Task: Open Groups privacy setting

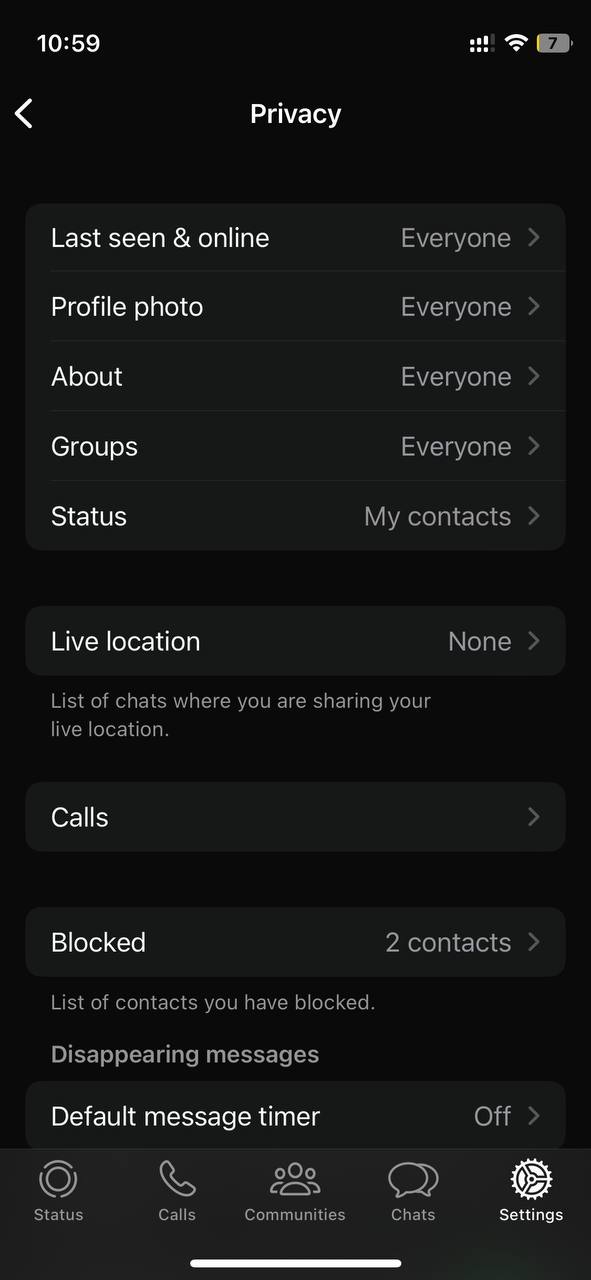Action: click(x=295, y=447)
